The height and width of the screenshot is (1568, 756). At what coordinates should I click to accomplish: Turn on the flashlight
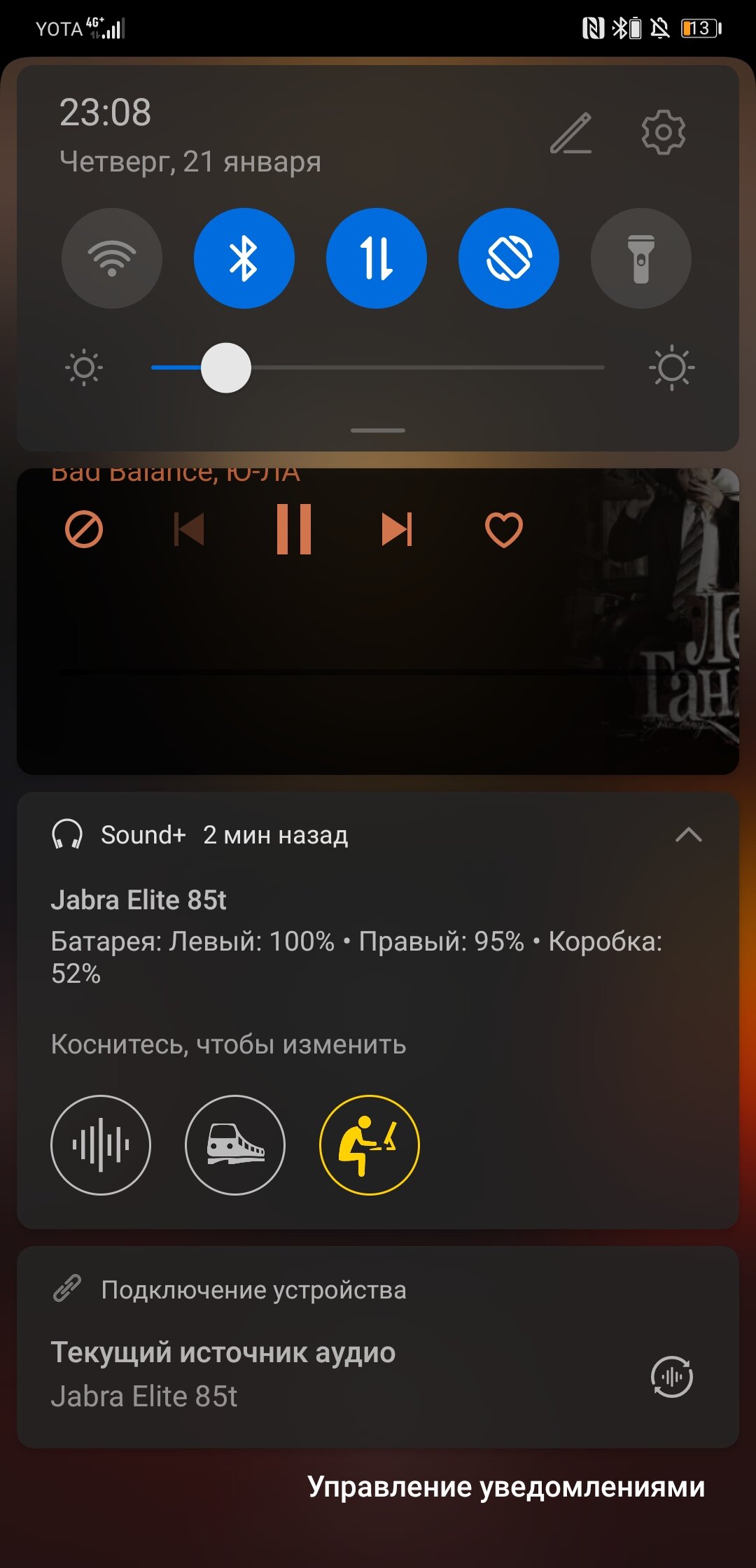pyautogui.click(x=641, y=258)
